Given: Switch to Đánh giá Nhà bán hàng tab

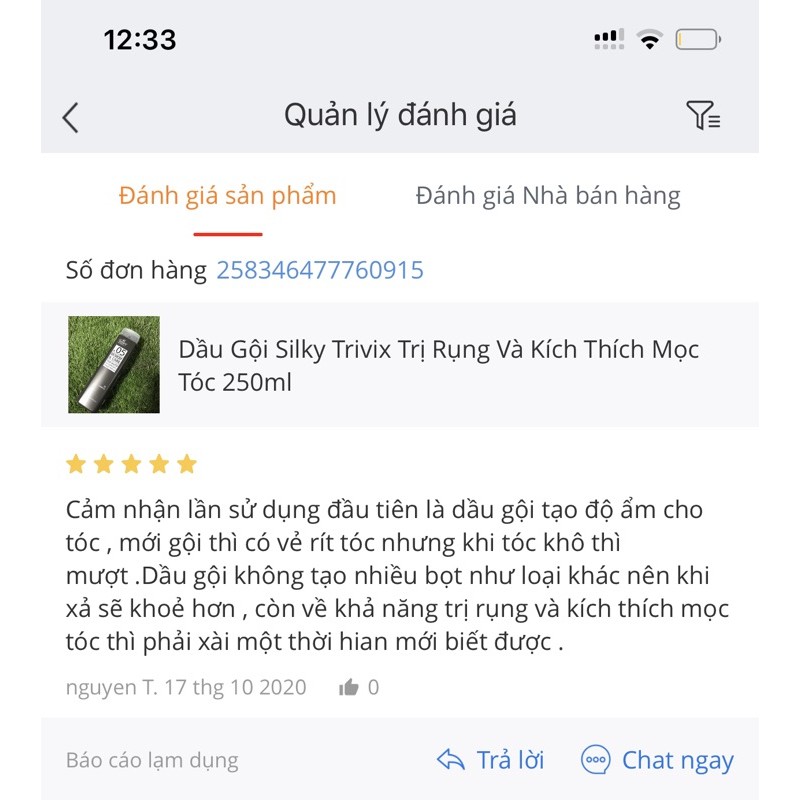Looking at the screenshot, I should coord(548,195).
